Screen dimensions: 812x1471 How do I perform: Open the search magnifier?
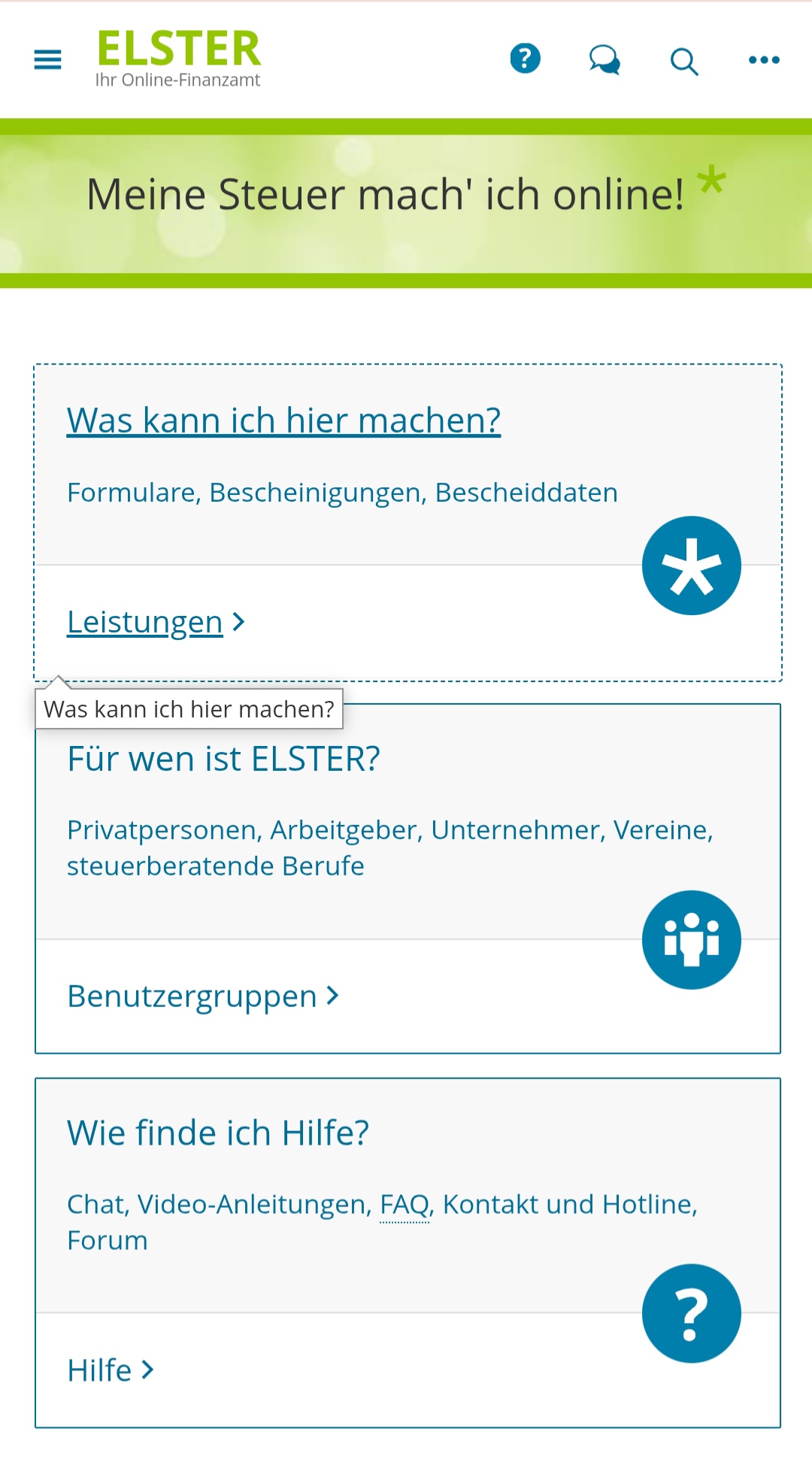[684, 61]
